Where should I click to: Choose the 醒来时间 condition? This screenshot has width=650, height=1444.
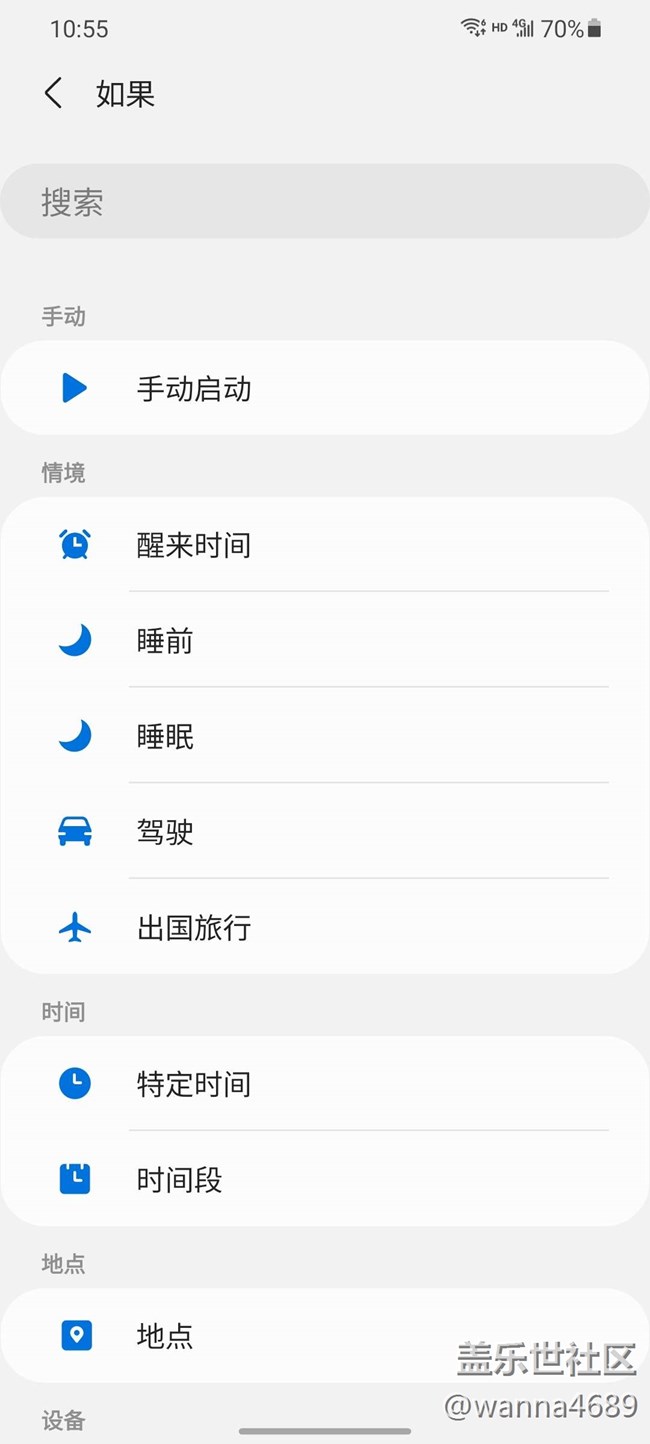pos(325,545)
